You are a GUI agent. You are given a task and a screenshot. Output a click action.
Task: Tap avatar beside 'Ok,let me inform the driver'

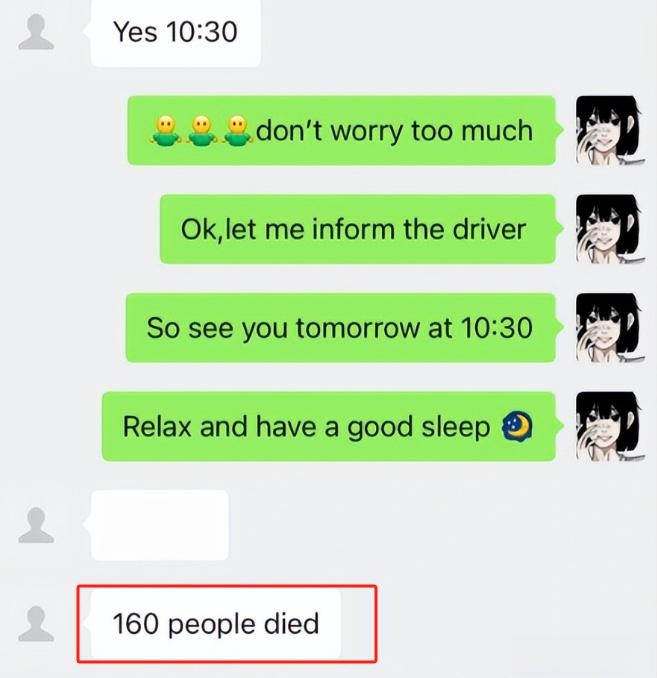[x=608, y=229]
